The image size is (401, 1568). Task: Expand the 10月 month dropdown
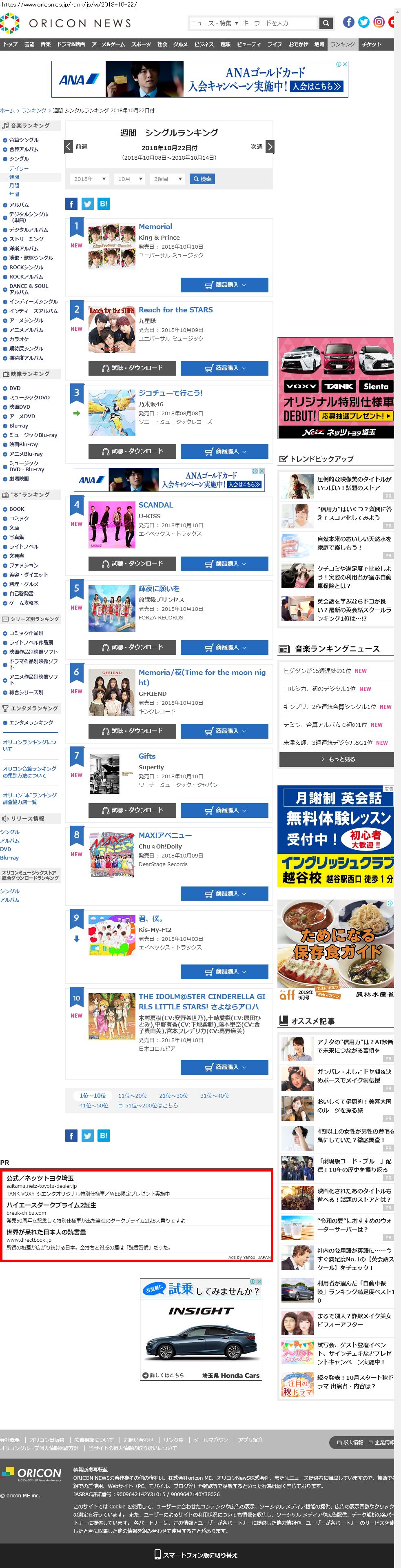click(130, 179)
